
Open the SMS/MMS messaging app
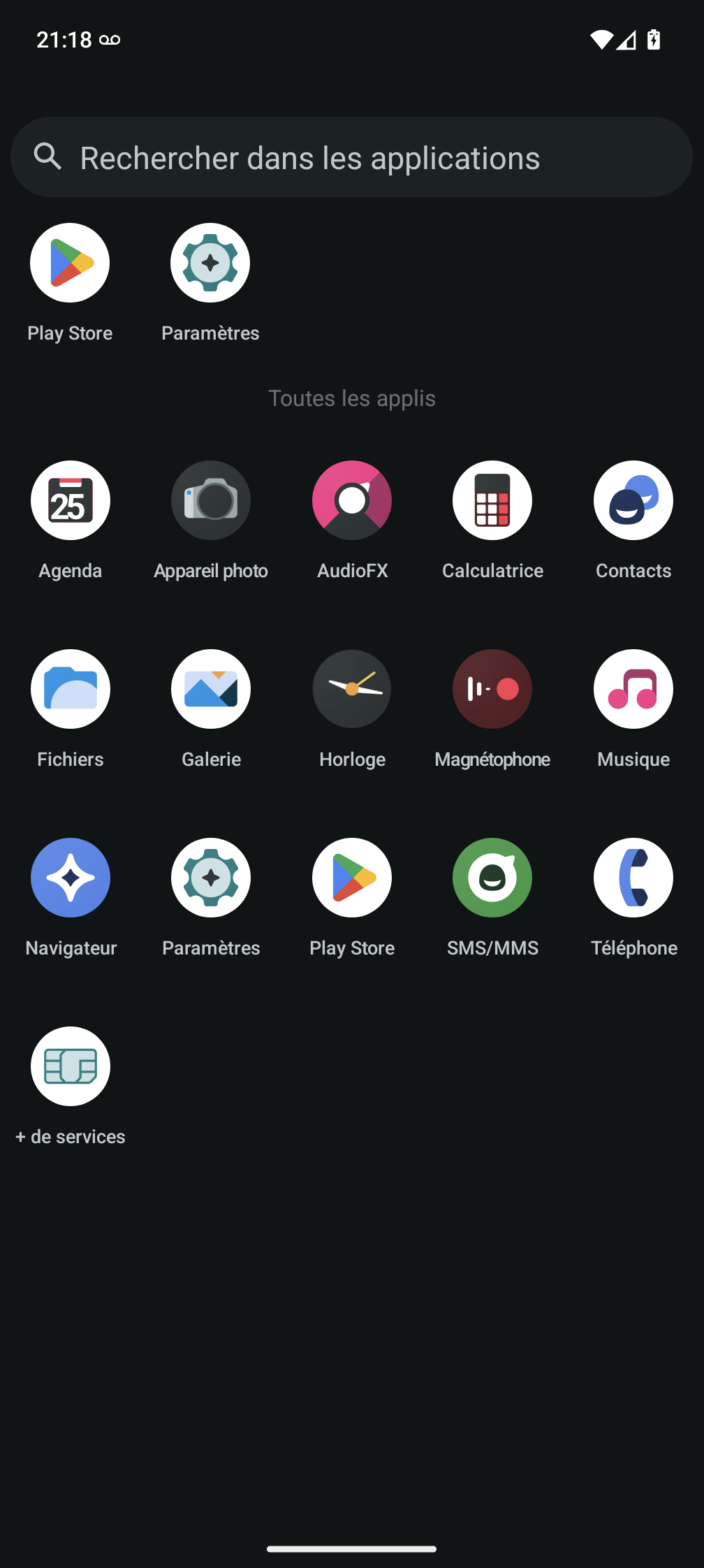click(x=492, y=878)
